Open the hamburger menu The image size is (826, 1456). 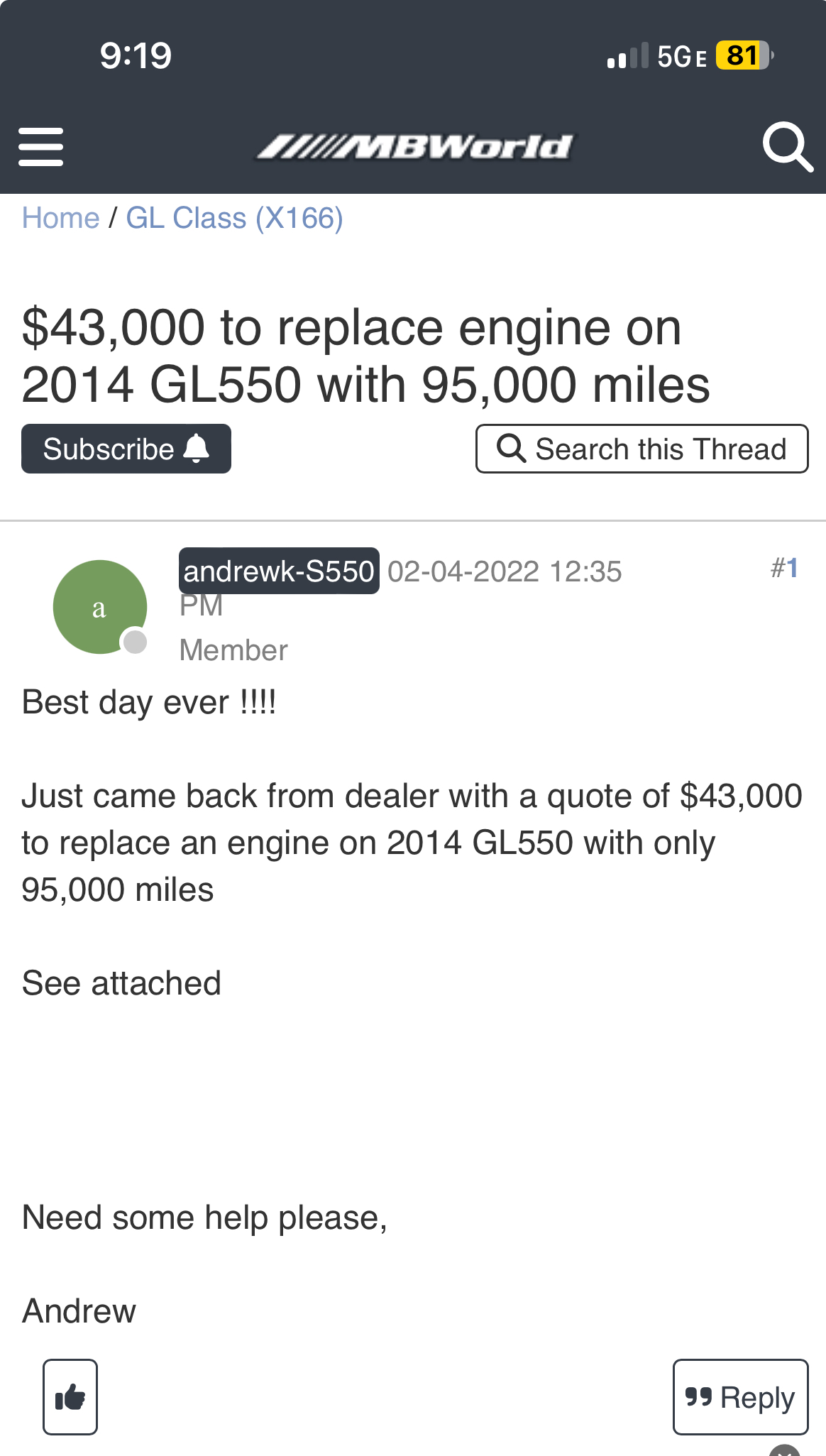coord(40,147)
